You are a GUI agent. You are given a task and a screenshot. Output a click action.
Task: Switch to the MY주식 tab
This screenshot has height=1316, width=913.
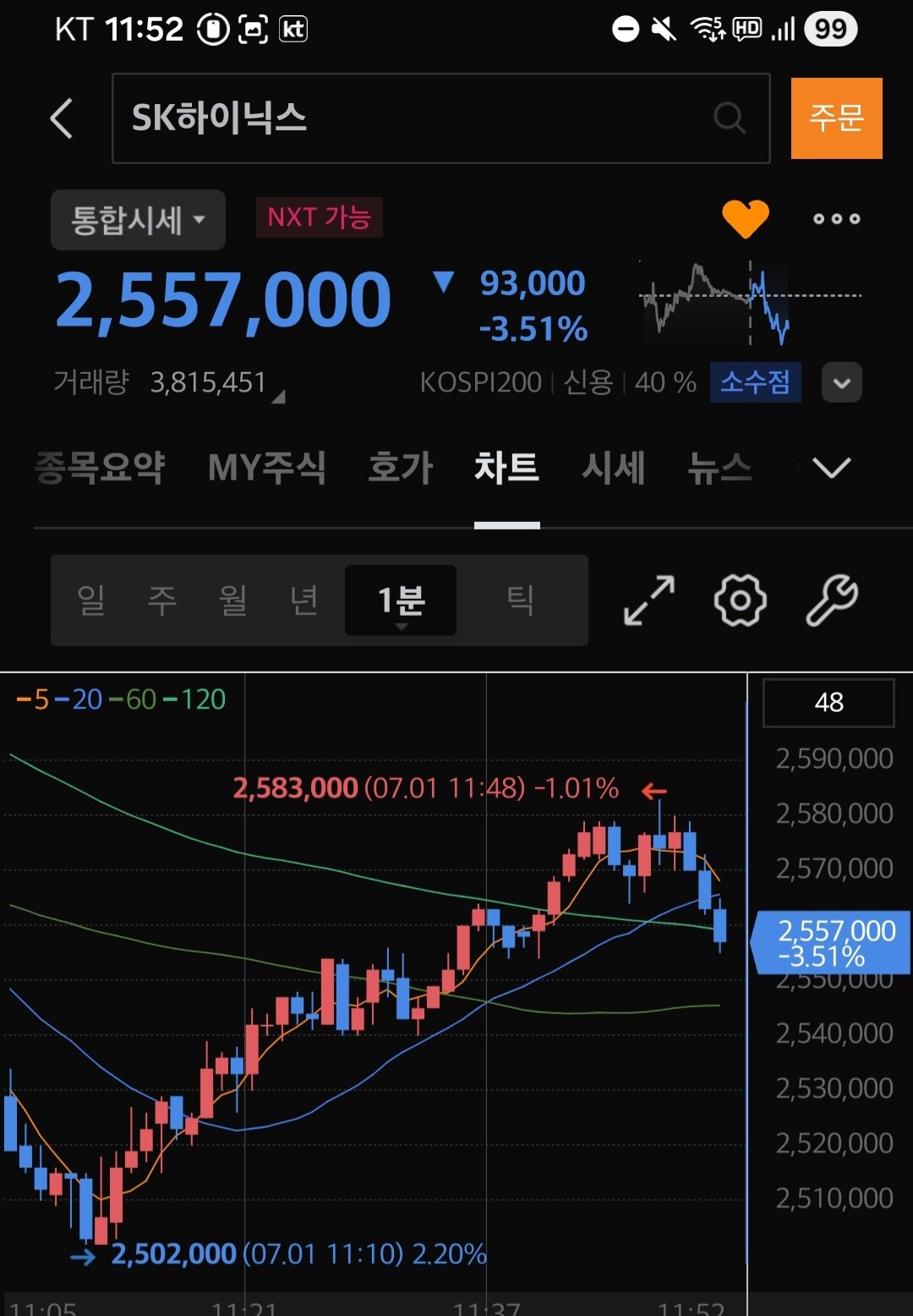(x=267, y=468)
